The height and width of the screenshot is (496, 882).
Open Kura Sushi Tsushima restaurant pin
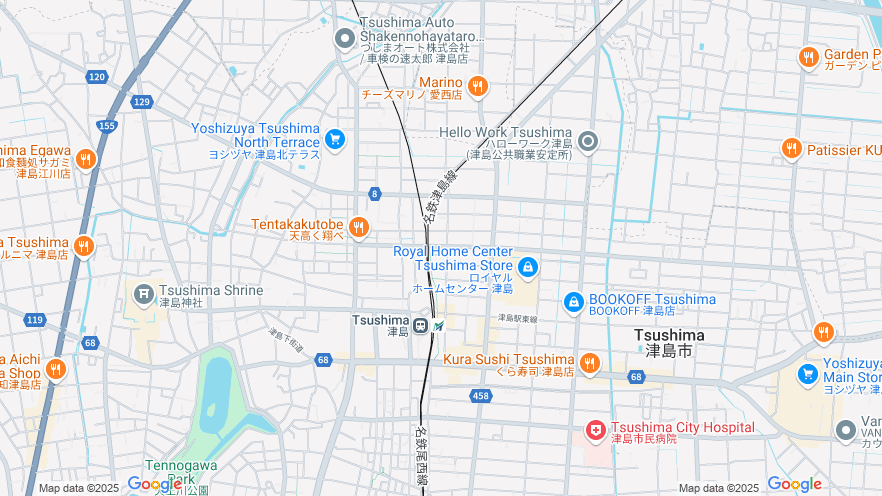pyautogui.click(x=589, y=363)
